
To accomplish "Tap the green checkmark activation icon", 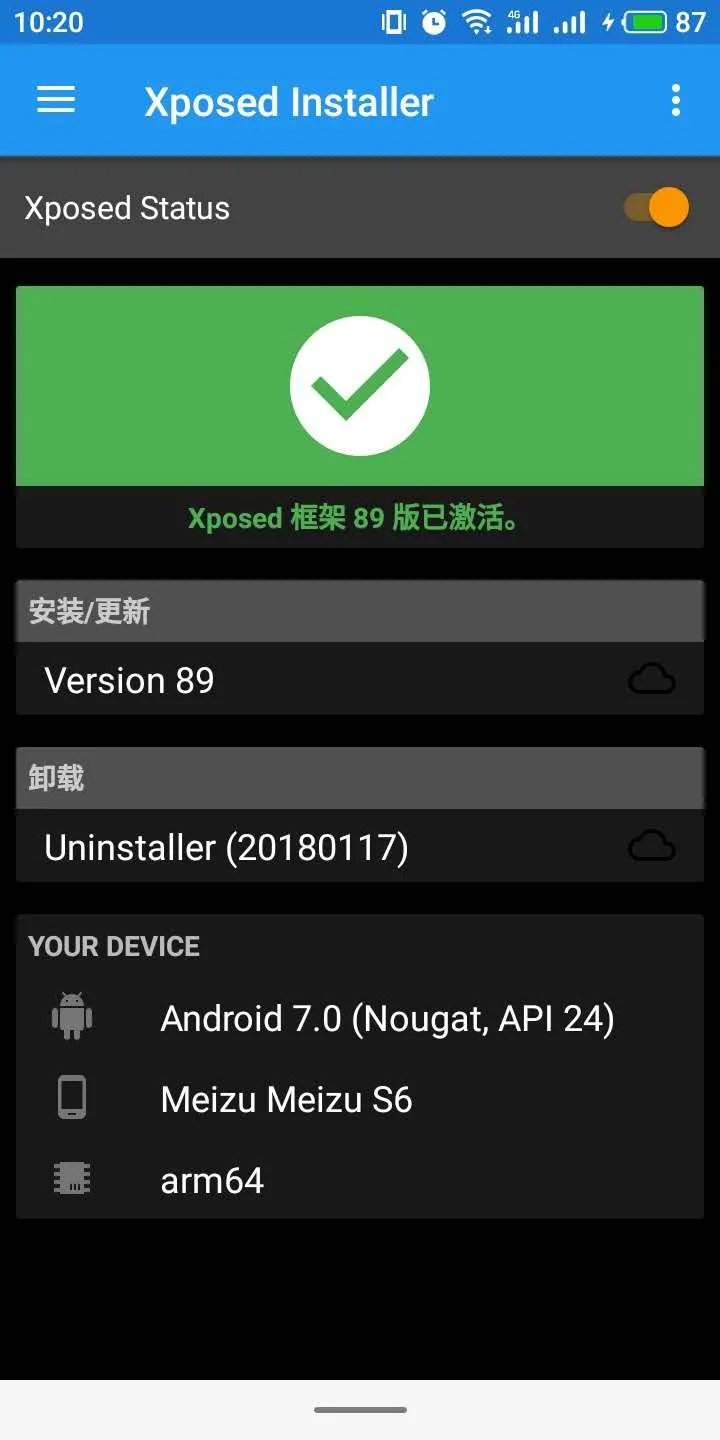I will (360, 385).
